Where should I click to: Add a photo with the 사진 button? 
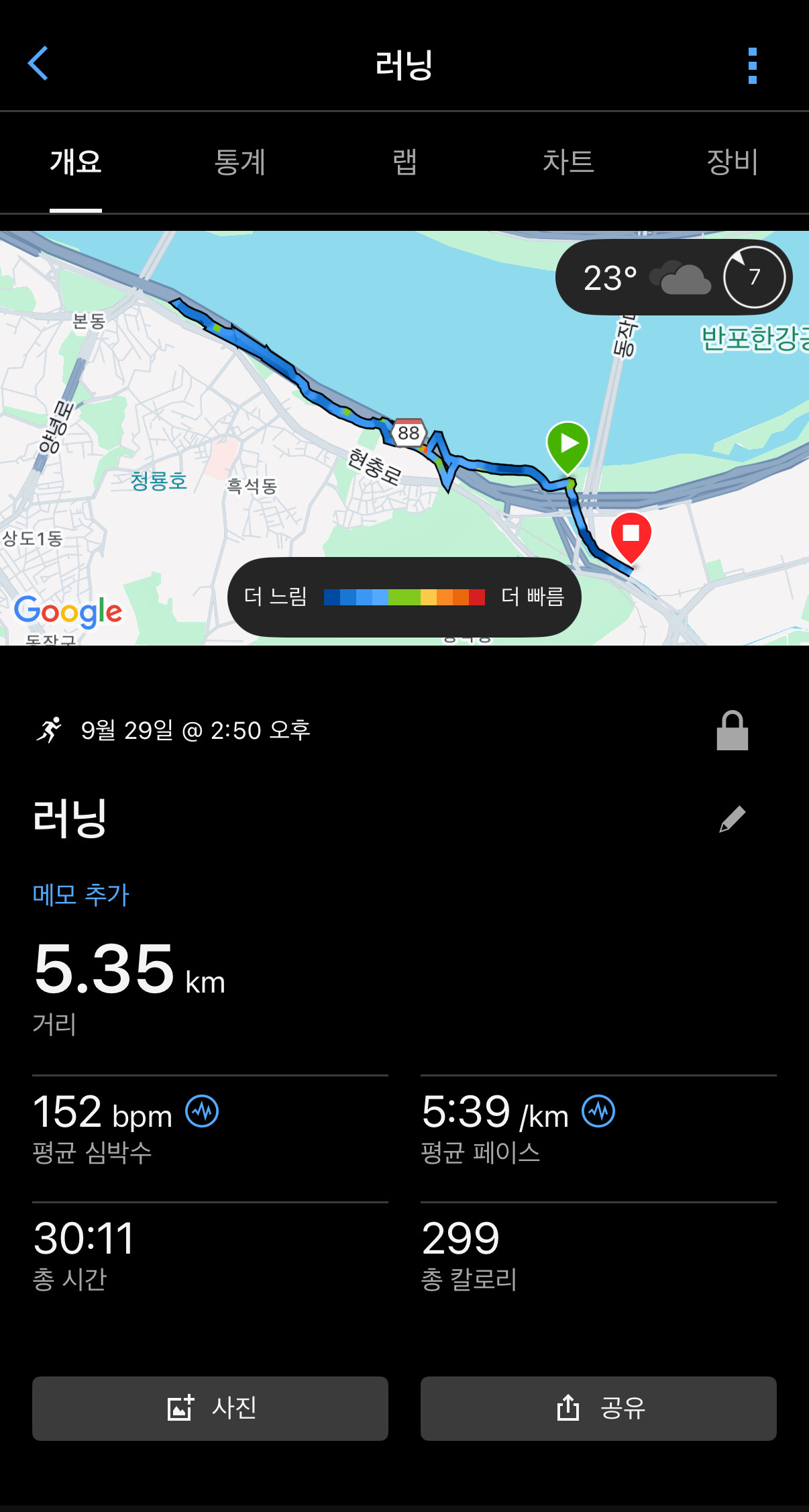point(210,1408)
